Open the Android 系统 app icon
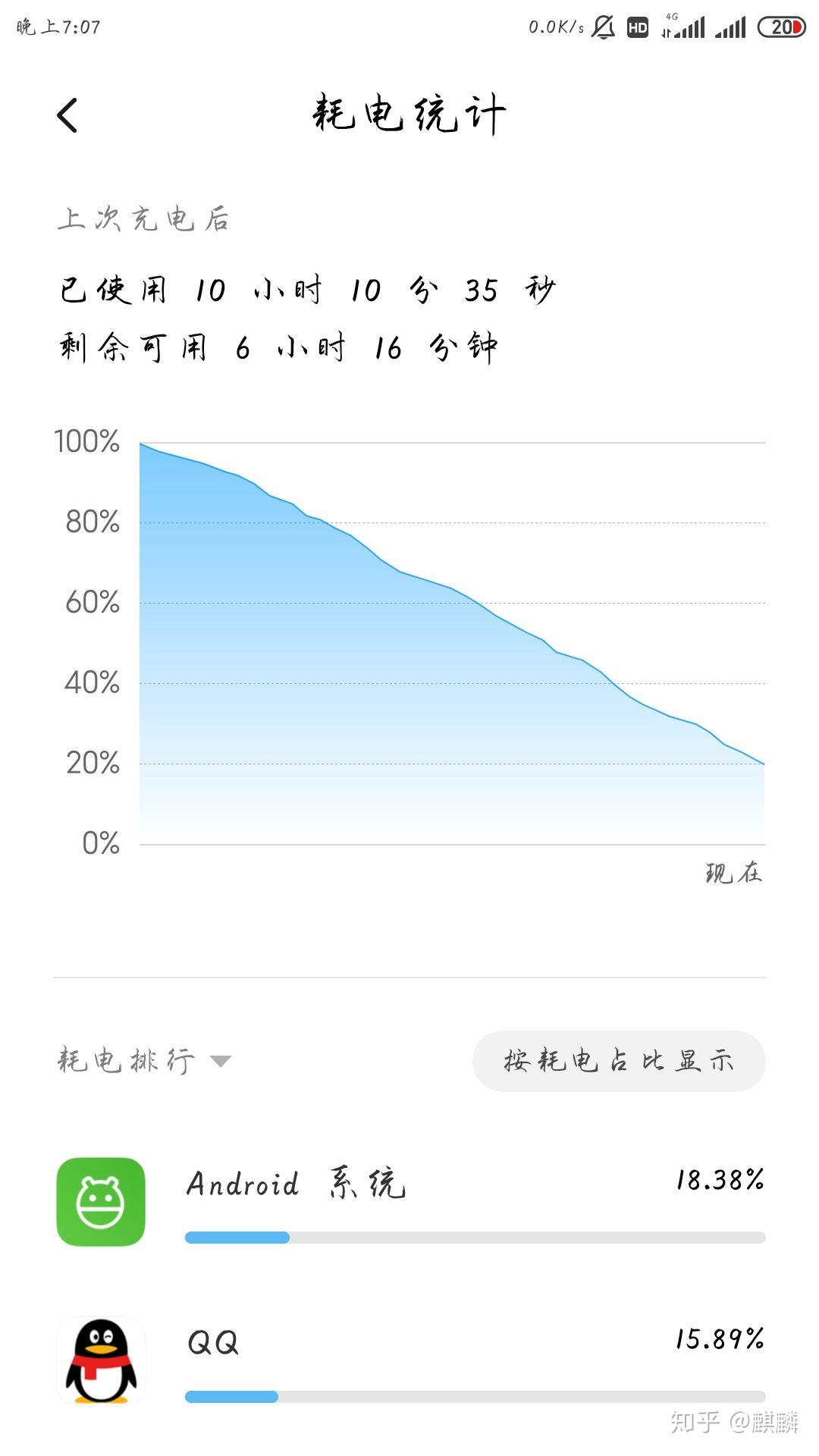Image resolution: width=819 pixels, height=1456 pixels. point(101,1187)
